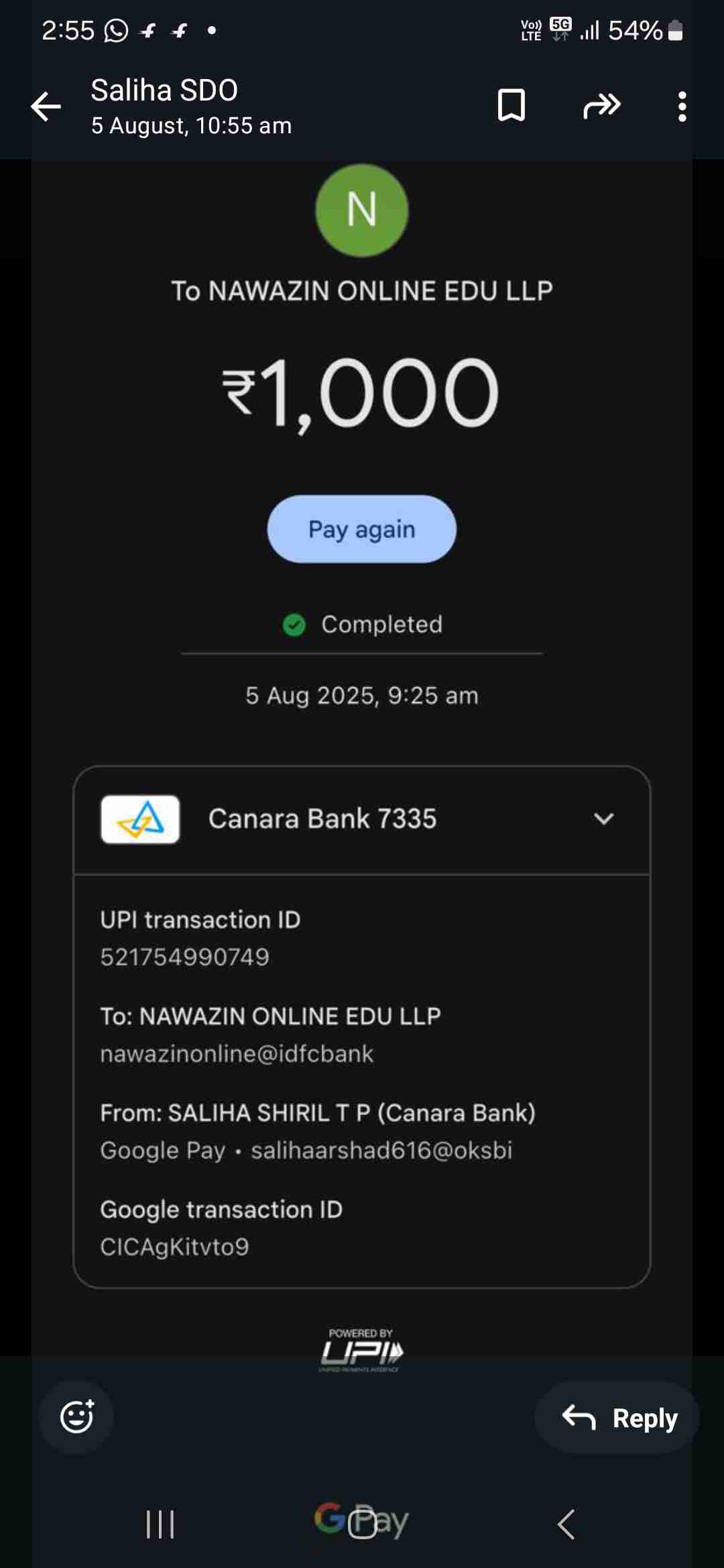Tap the system back button

566,1524
